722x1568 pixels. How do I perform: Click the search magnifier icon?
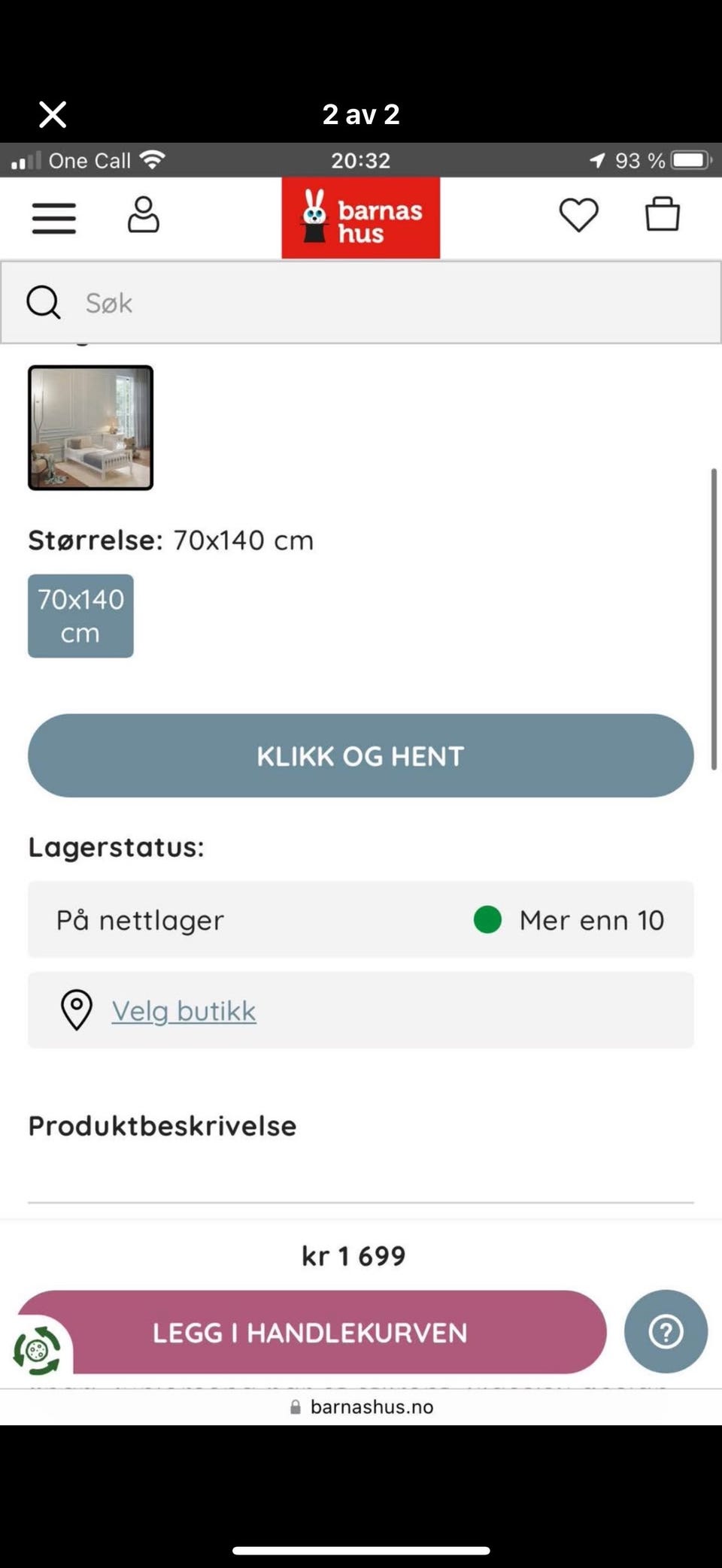44,302
